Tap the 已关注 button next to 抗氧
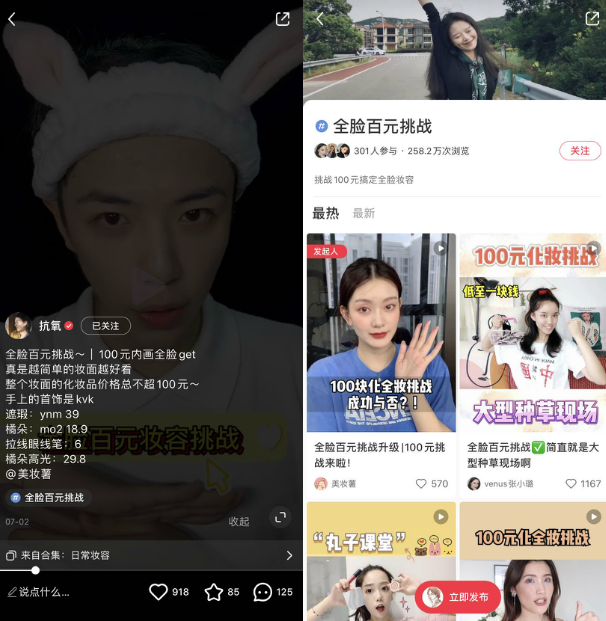Viewport: 606px width, 621px height. point(105,325)
